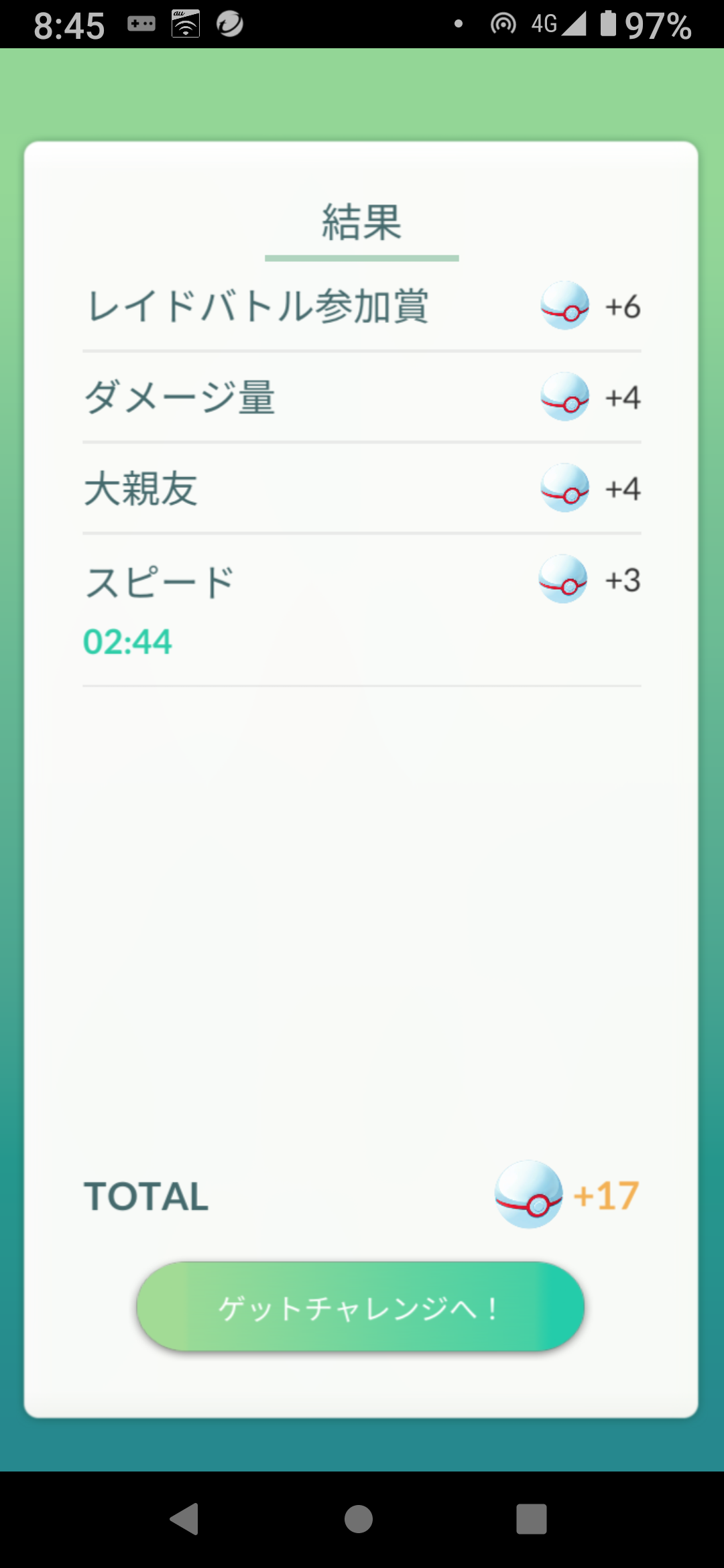Screen dimensions: 724x1568
Task: Return to the Android home screen
Action: click(359, 1518)
